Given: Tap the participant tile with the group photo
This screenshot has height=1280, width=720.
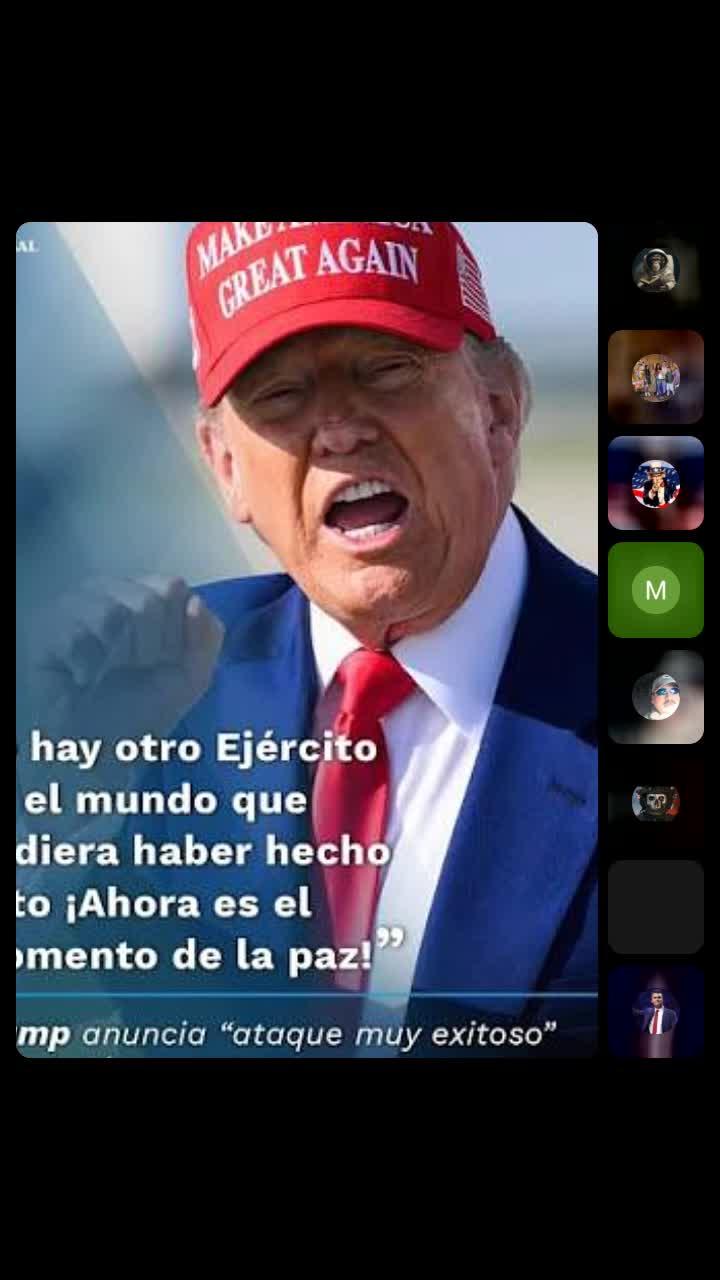Looking at the screenshot, I should [x=655, y=377].
